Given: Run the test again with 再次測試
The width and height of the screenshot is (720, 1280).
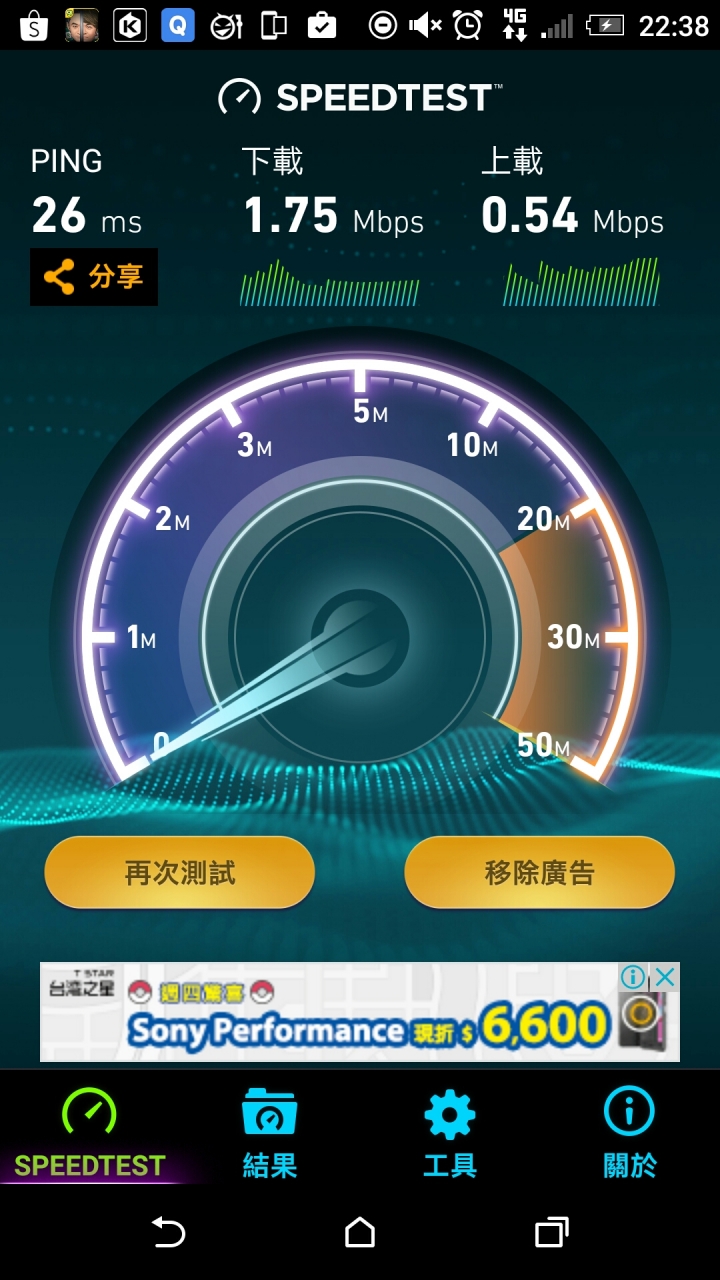Looking at the screenshot, I should click(x=180, y=872).
